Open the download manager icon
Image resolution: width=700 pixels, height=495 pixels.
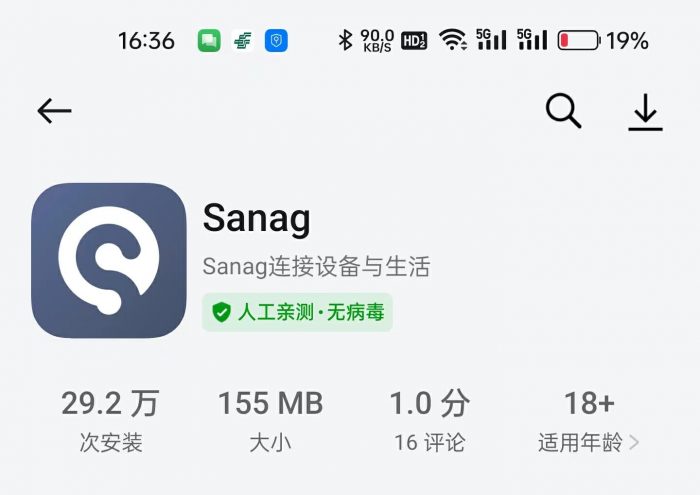tap(646, 112)
